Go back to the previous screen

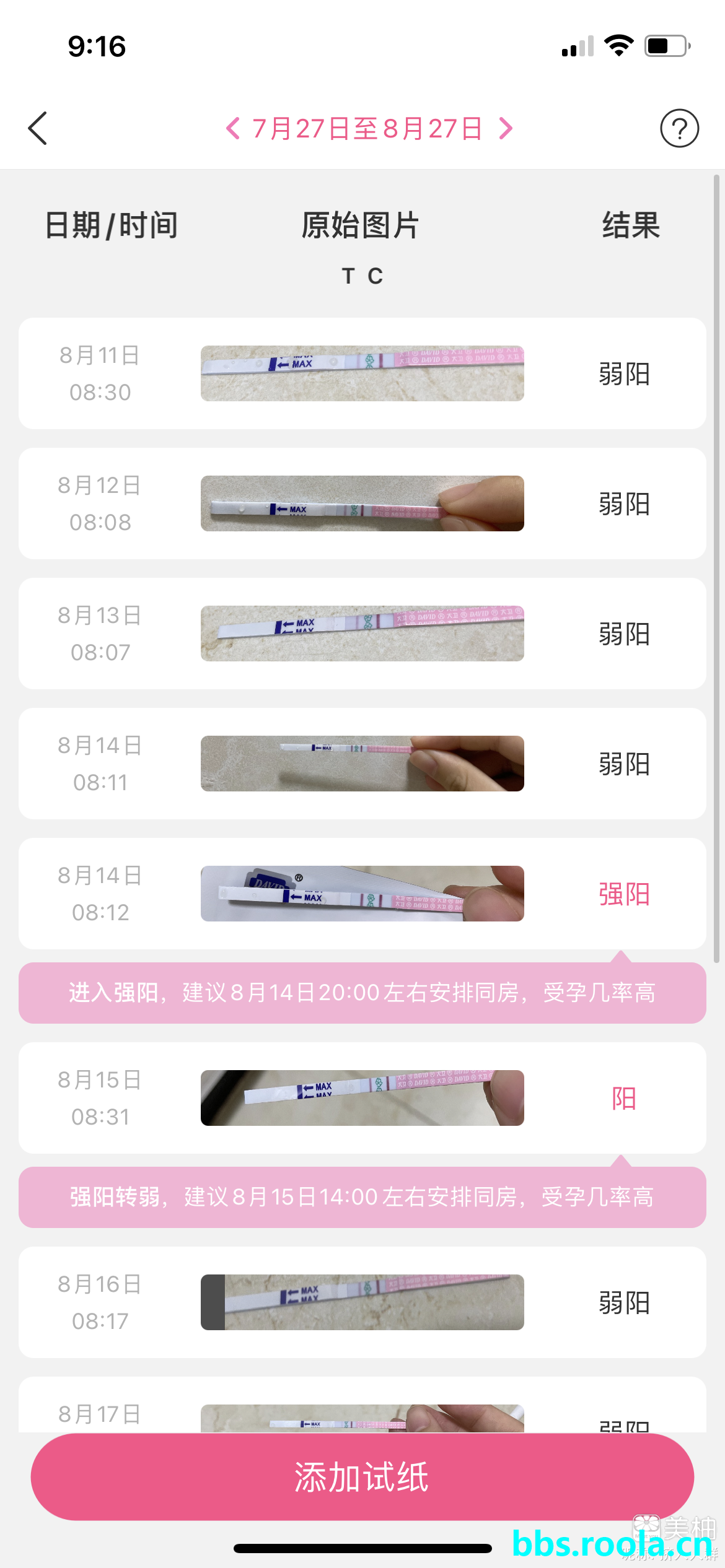(38, 128)
